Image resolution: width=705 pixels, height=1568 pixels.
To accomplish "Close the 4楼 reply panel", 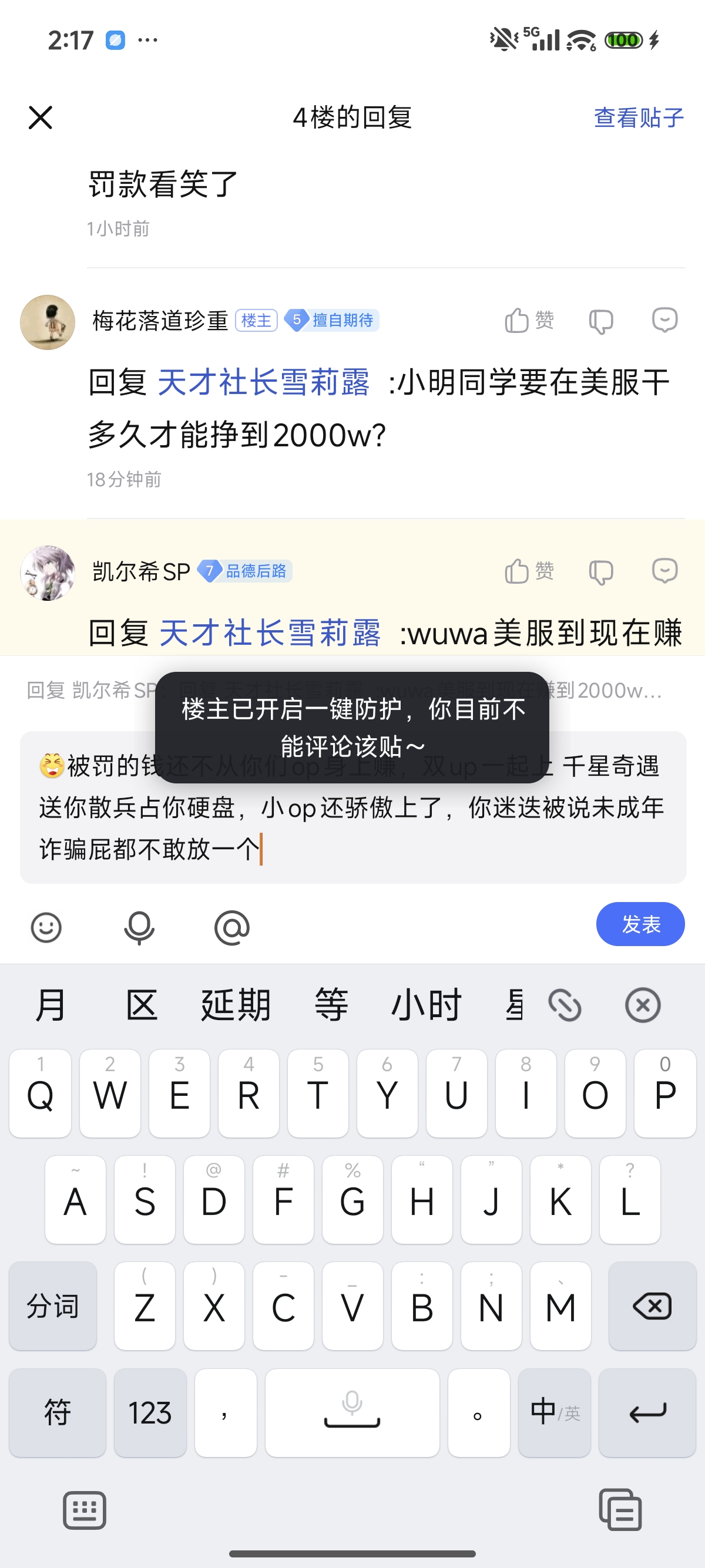I will point(40,117).
